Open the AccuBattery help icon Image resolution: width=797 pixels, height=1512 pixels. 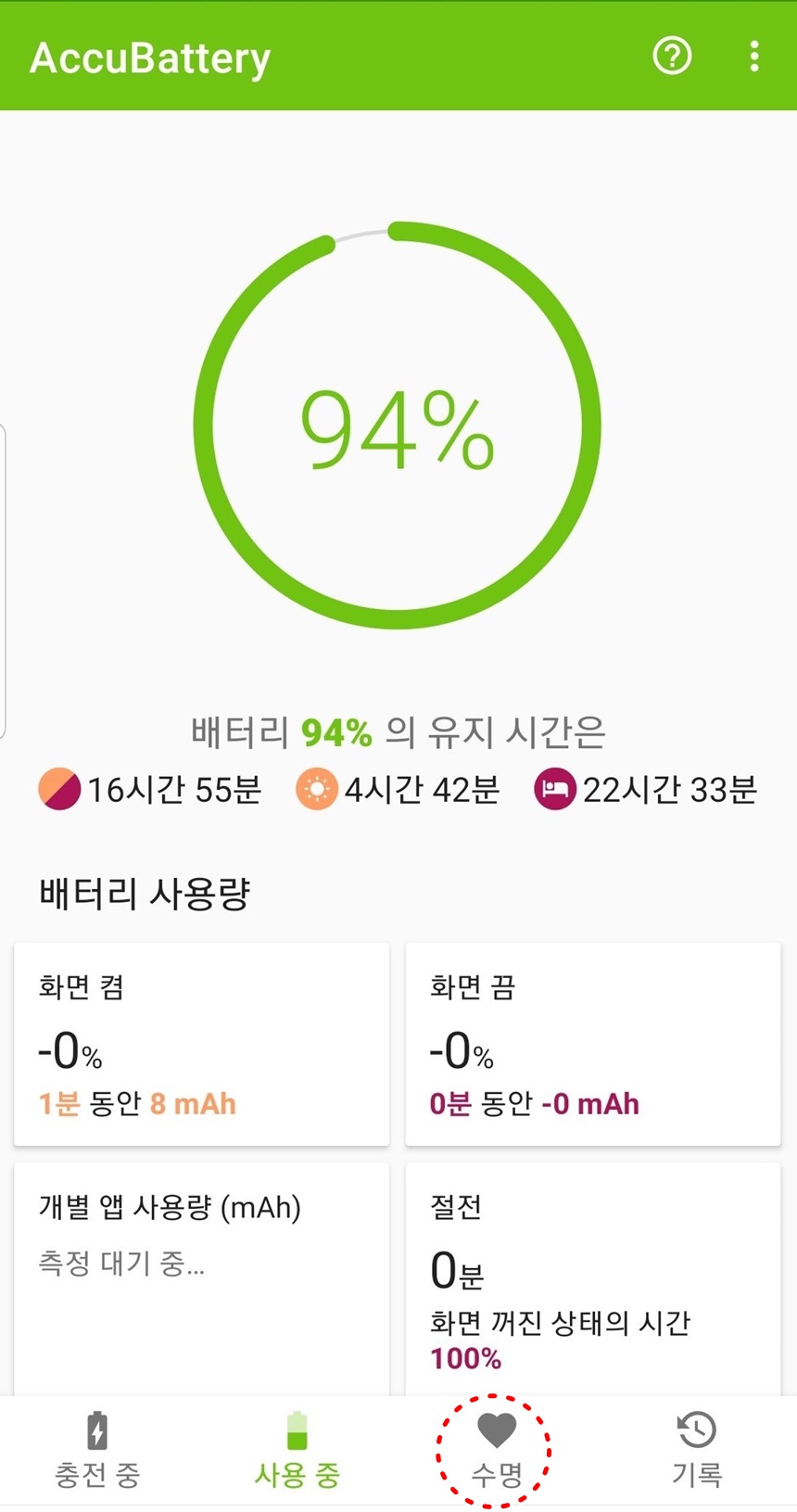(x=671, y=56)
